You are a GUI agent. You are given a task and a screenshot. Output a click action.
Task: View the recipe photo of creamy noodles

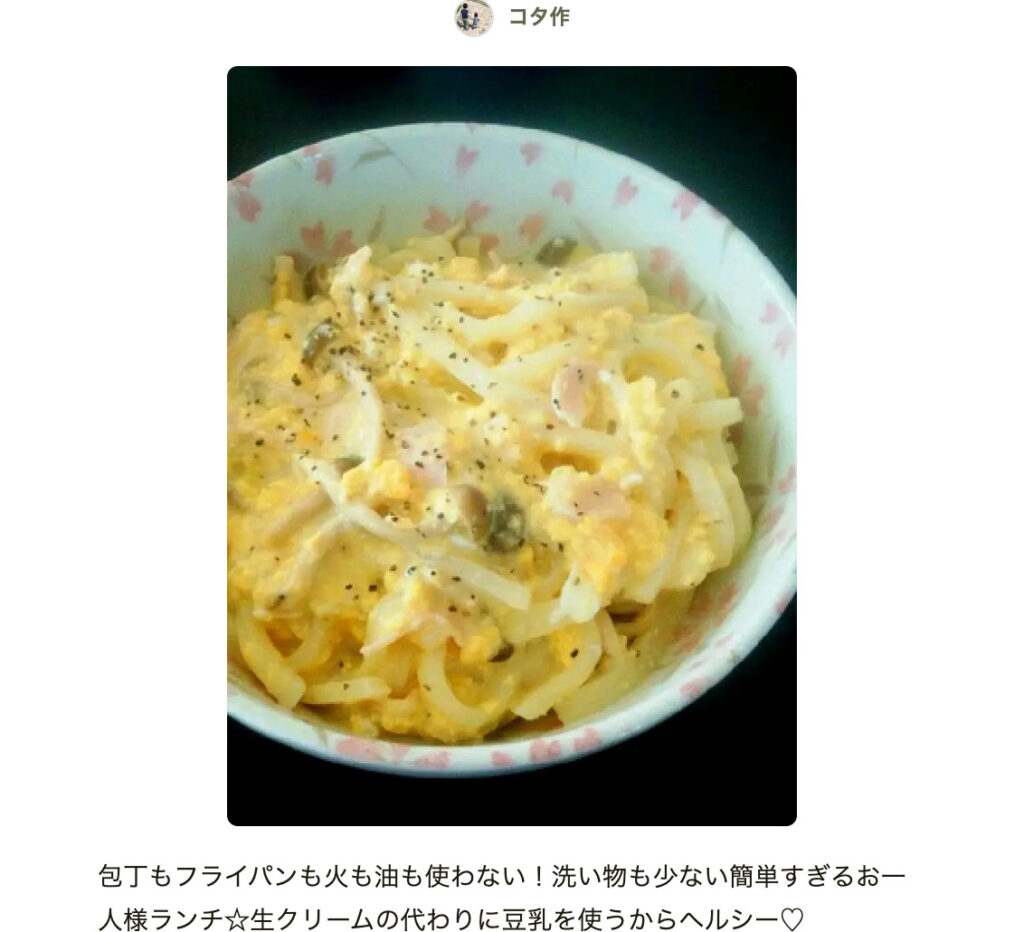(x=511, y=446)
